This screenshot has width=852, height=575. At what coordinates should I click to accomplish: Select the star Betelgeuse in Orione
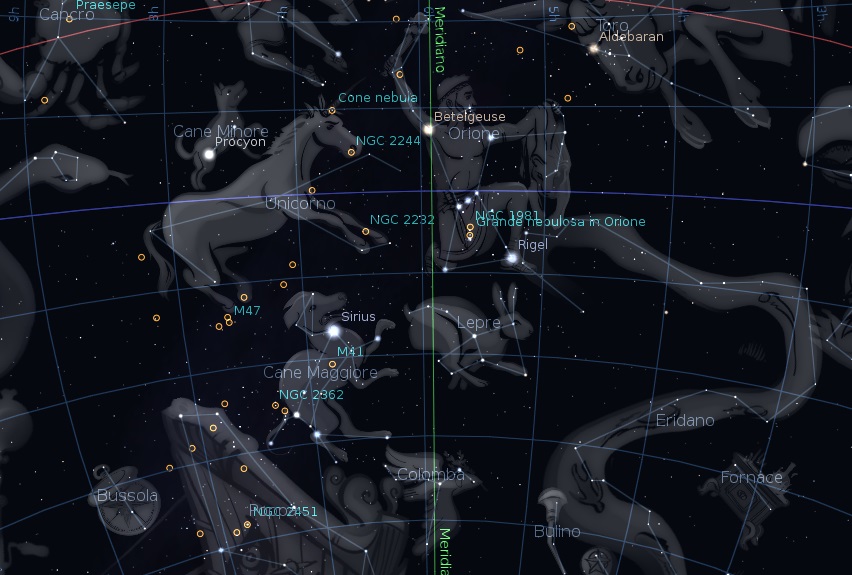pos(429,129)
